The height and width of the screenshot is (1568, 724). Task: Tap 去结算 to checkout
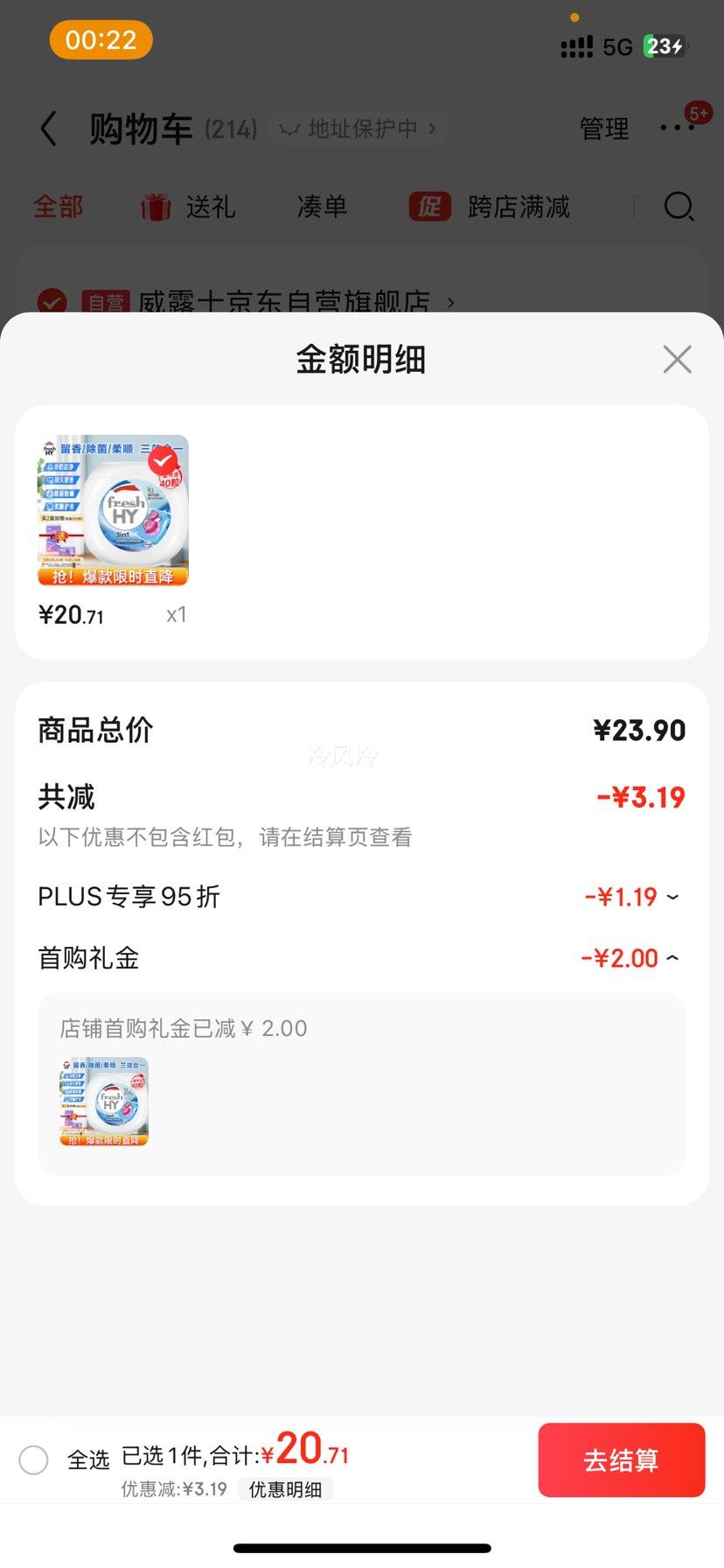click(622, 1459)
